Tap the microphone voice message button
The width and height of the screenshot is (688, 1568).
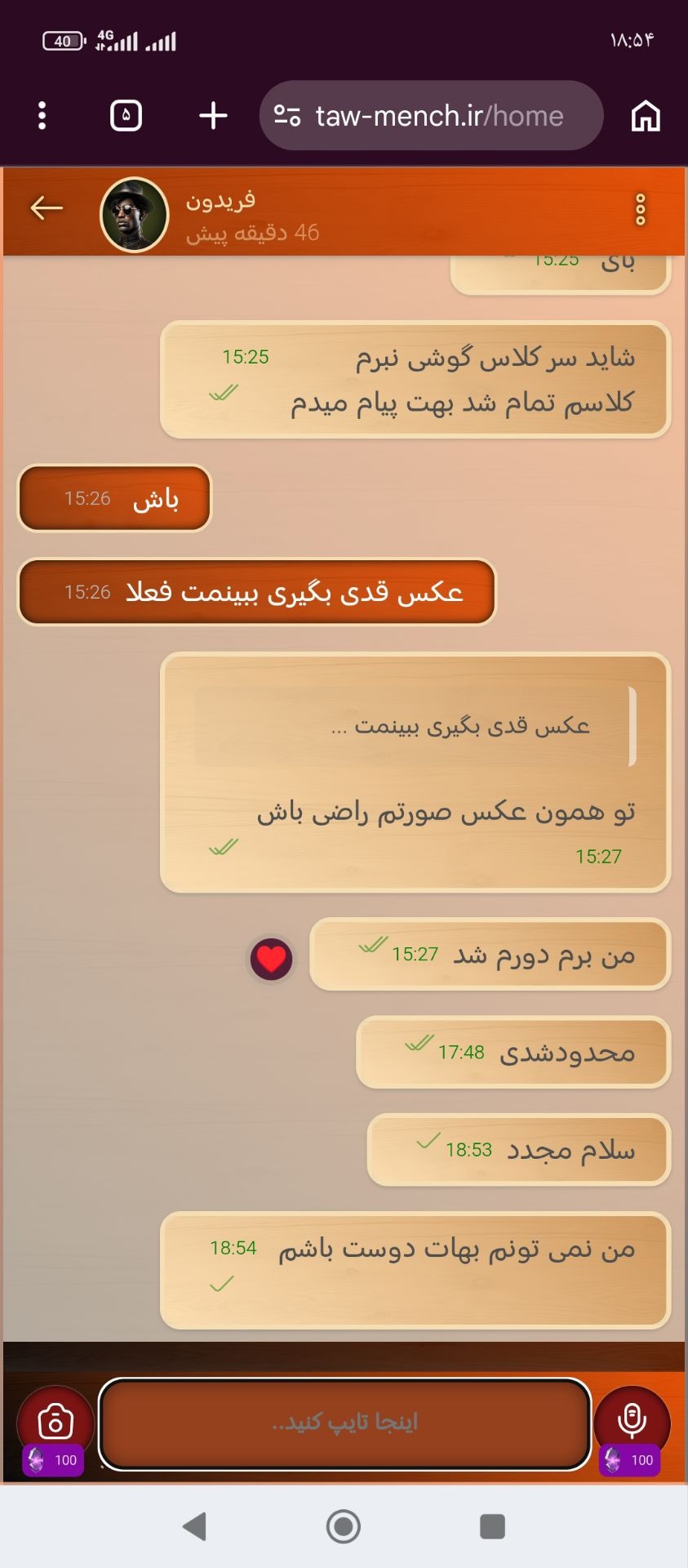tap(633, 1423)
